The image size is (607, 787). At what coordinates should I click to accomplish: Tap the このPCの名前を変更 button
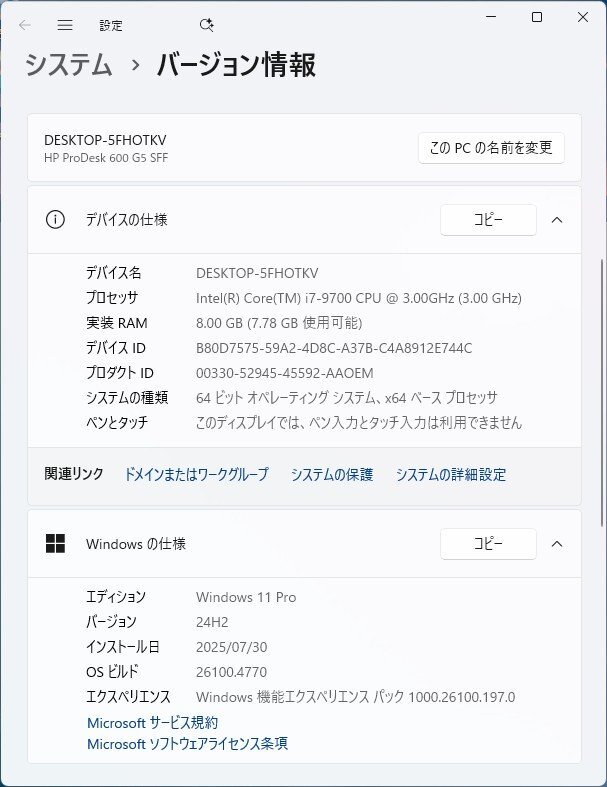point(491,148)
